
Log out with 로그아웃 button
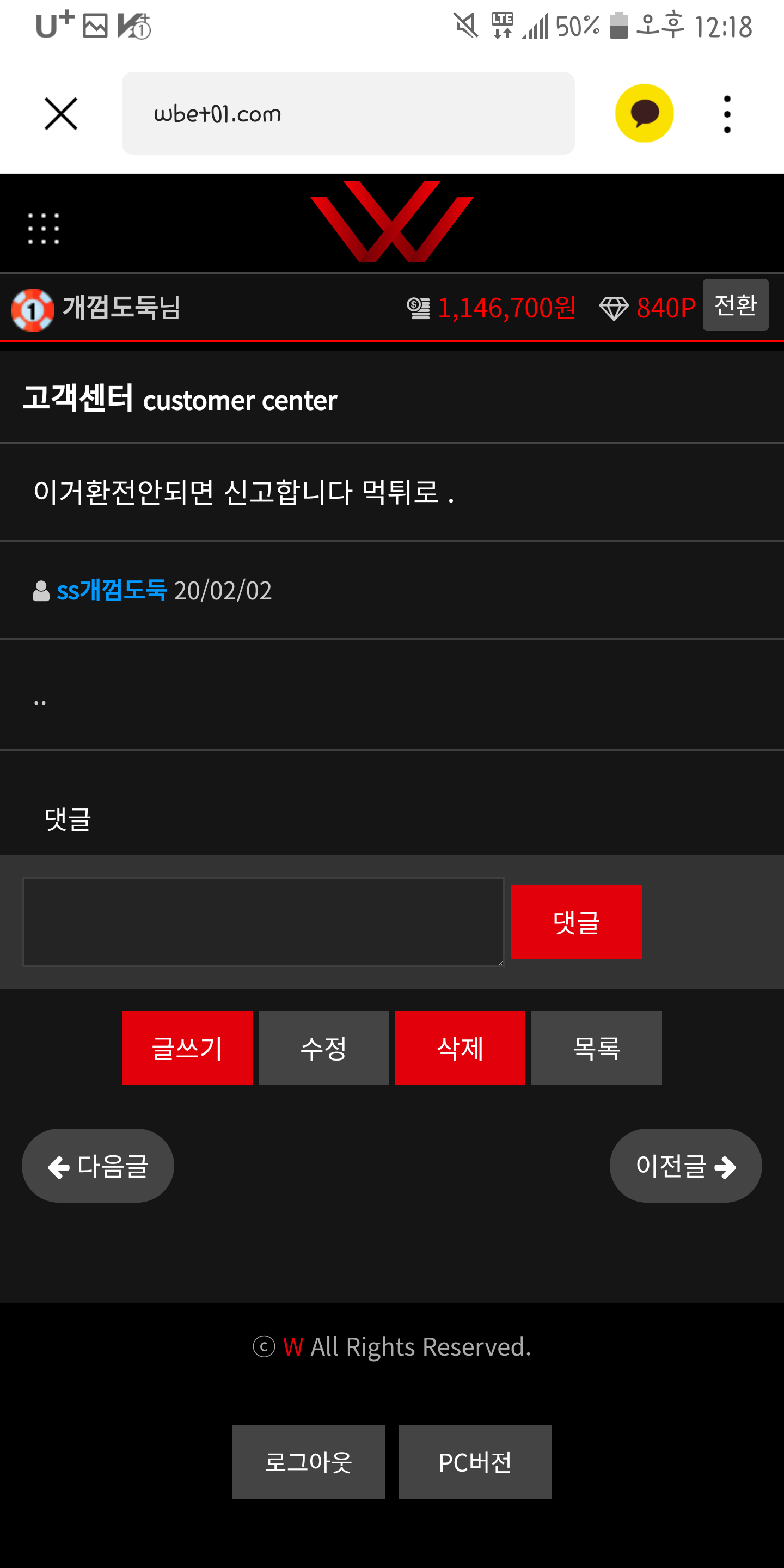[x=308, y=1462]
